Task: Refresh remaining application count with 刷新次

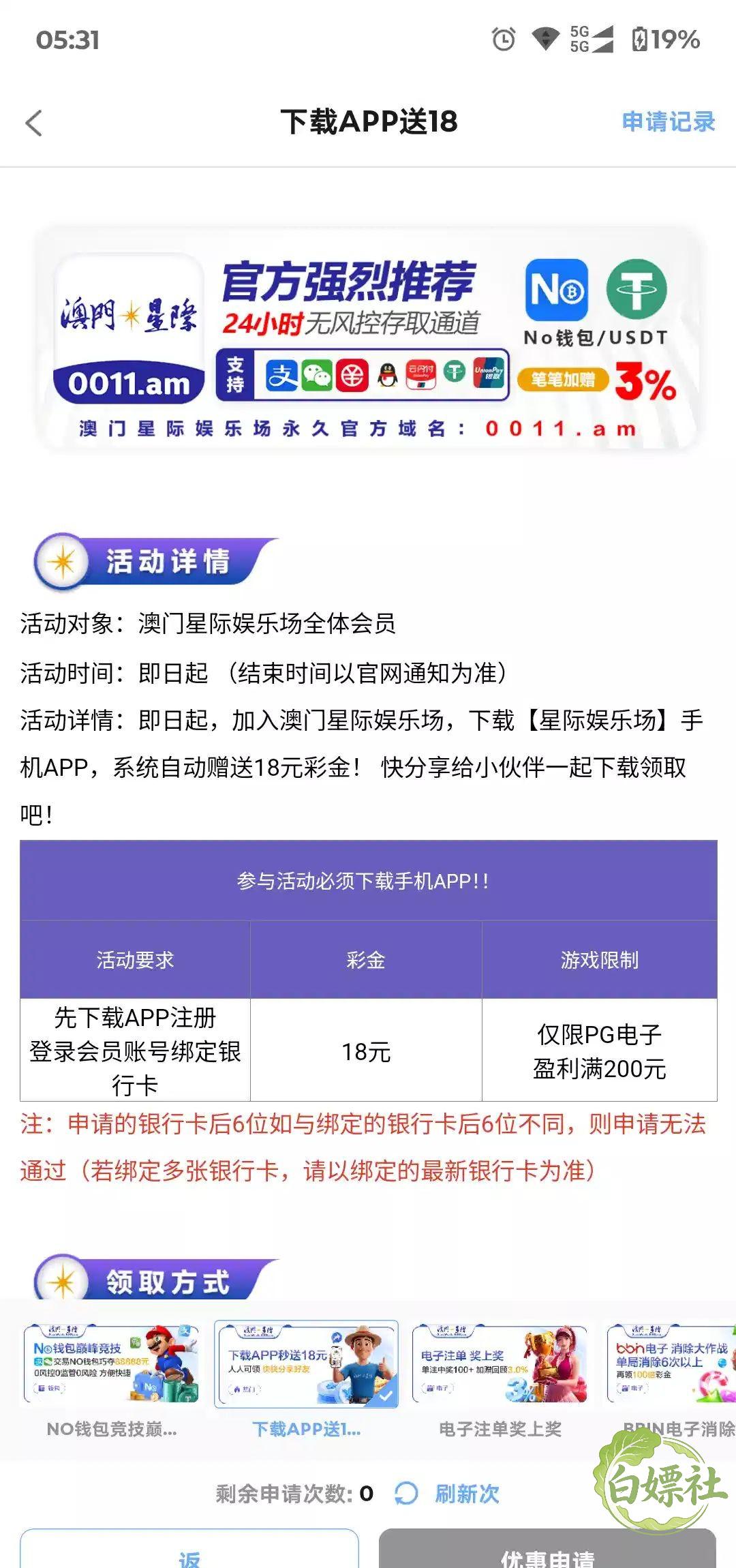Action: (x=448, y=1493)
